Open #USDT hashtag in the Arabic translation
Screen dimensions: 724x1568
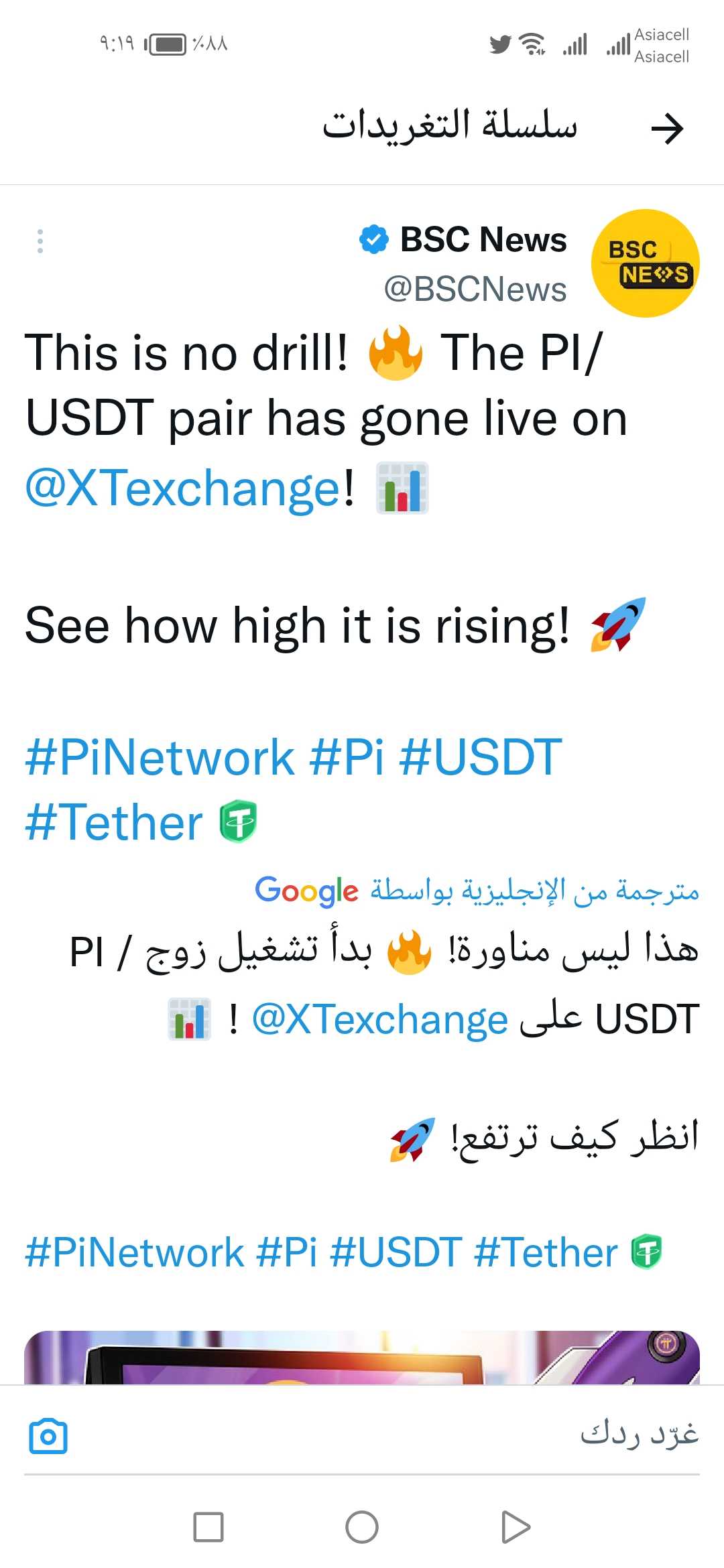point(396,1252)
